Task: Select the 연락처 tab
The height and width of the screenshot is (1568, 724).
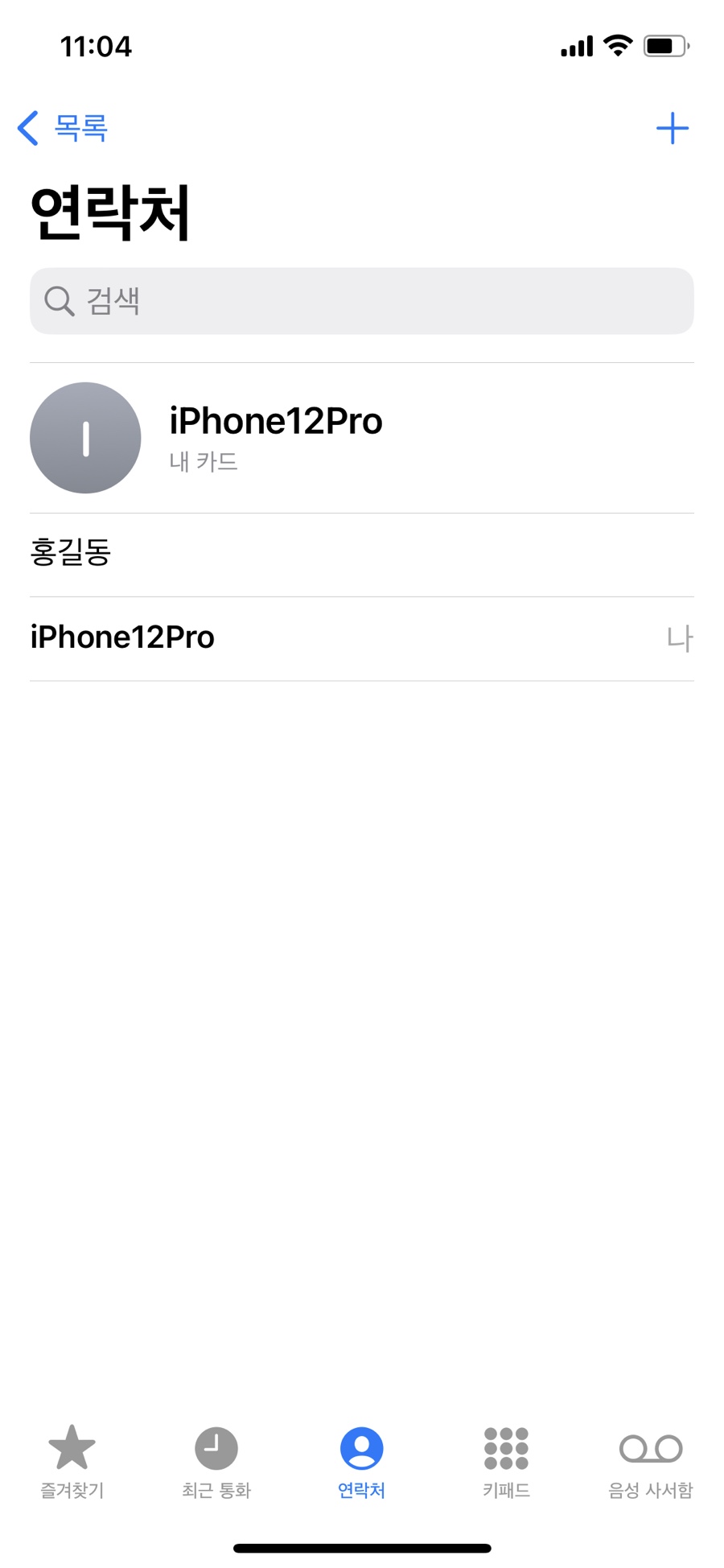Action: point(361,1462)
